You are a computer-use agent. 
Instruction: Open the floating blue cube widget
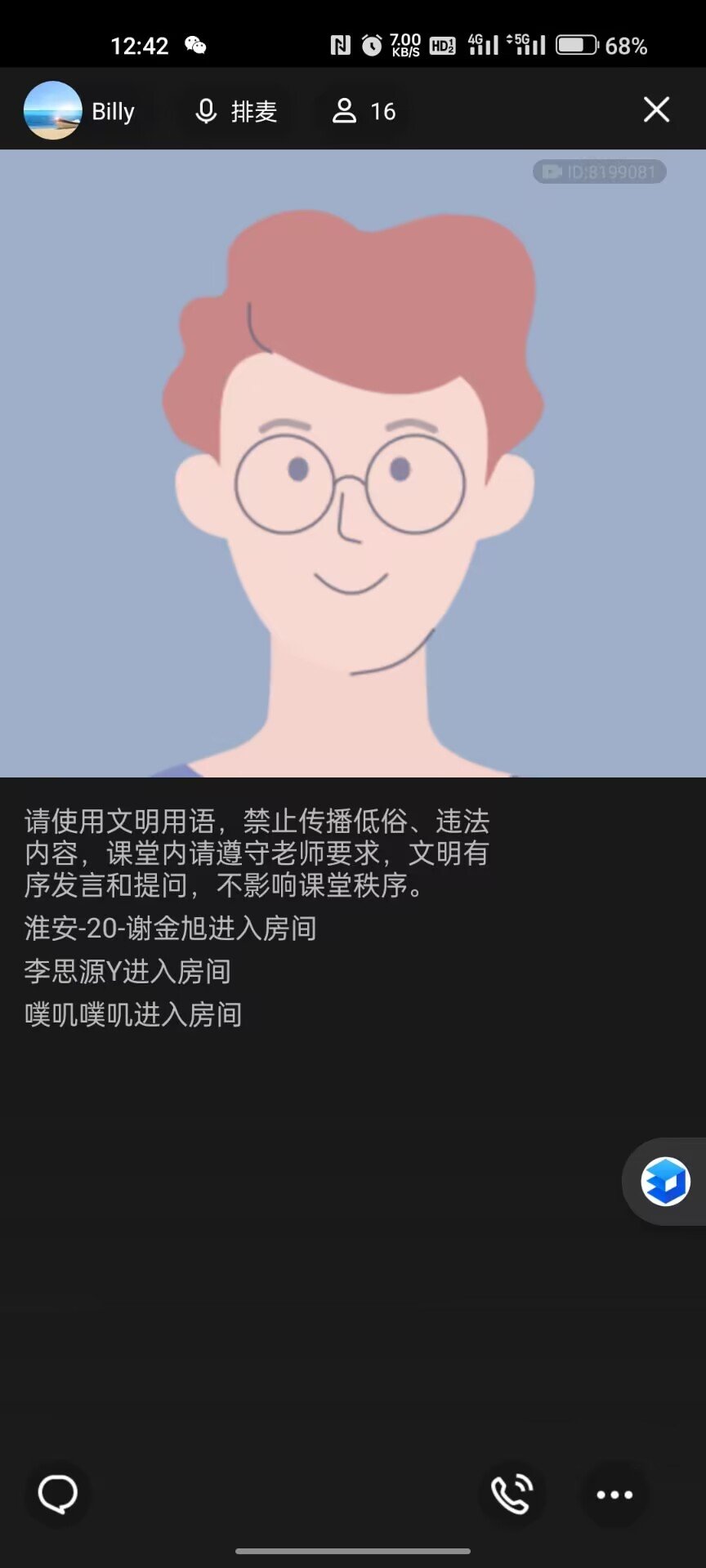point(665,1182)
